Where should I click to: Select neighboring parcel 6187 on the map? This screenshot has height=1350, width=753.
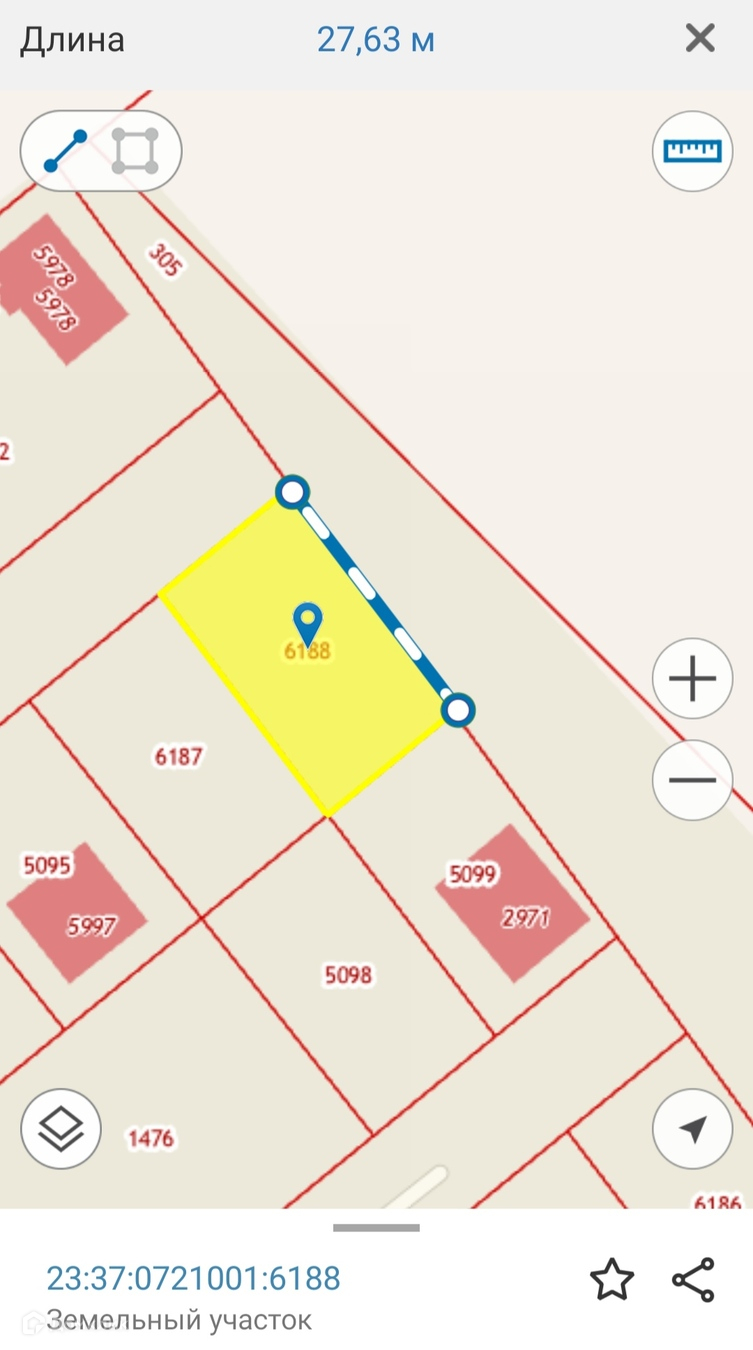pos(178,757)
